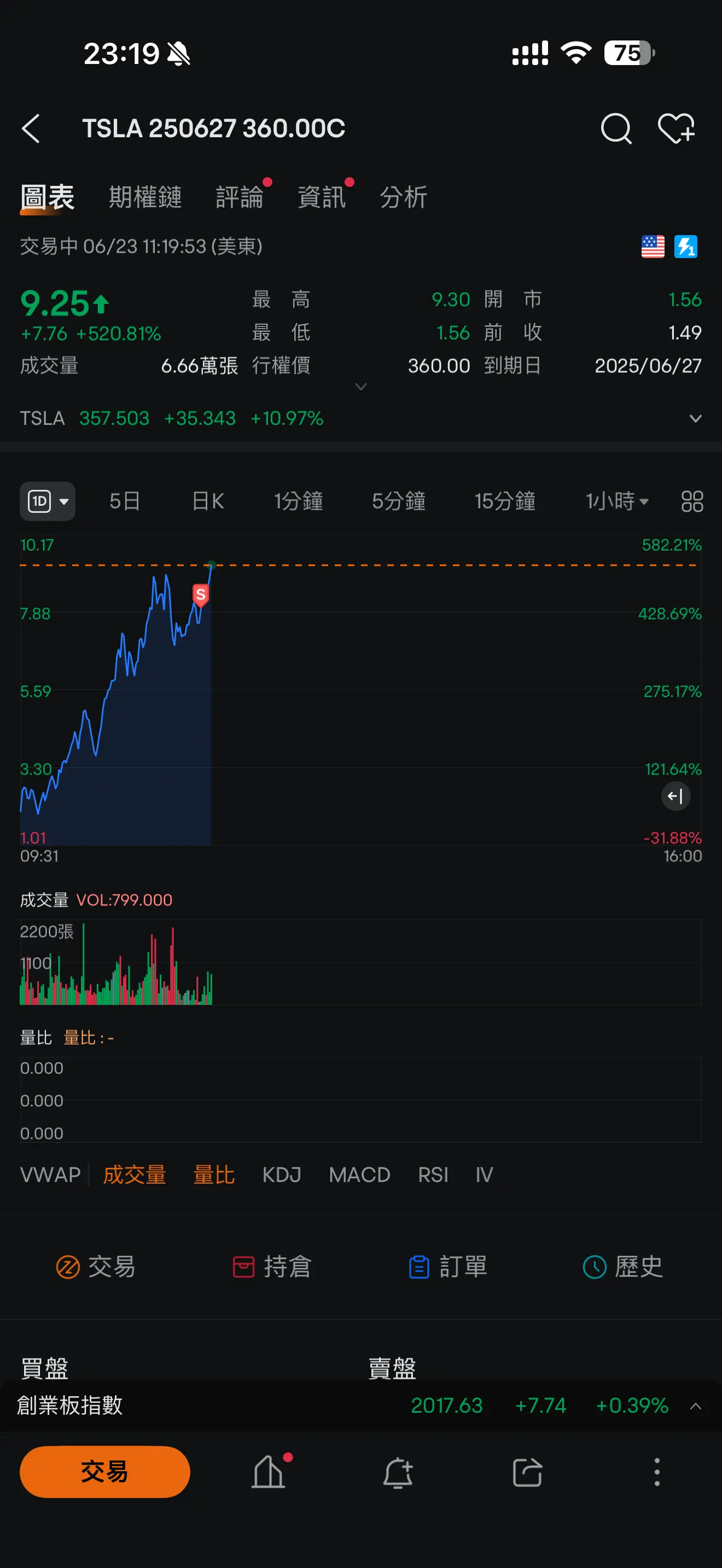Open the search magnifier icon

click(x=616, y=128)
